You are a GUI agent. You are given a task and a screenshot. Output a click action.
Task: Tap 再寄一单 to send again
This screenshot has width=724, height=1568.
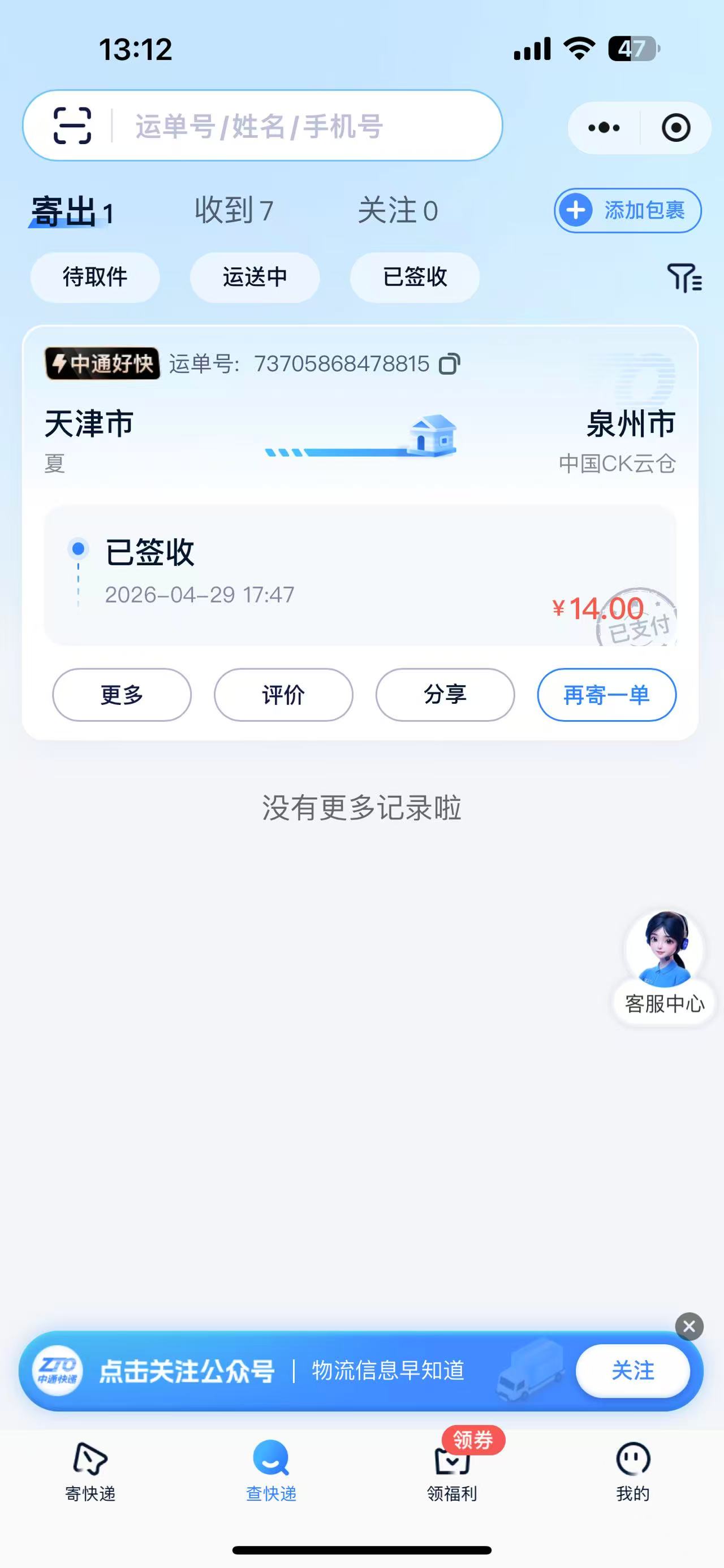tap(606, 695)
